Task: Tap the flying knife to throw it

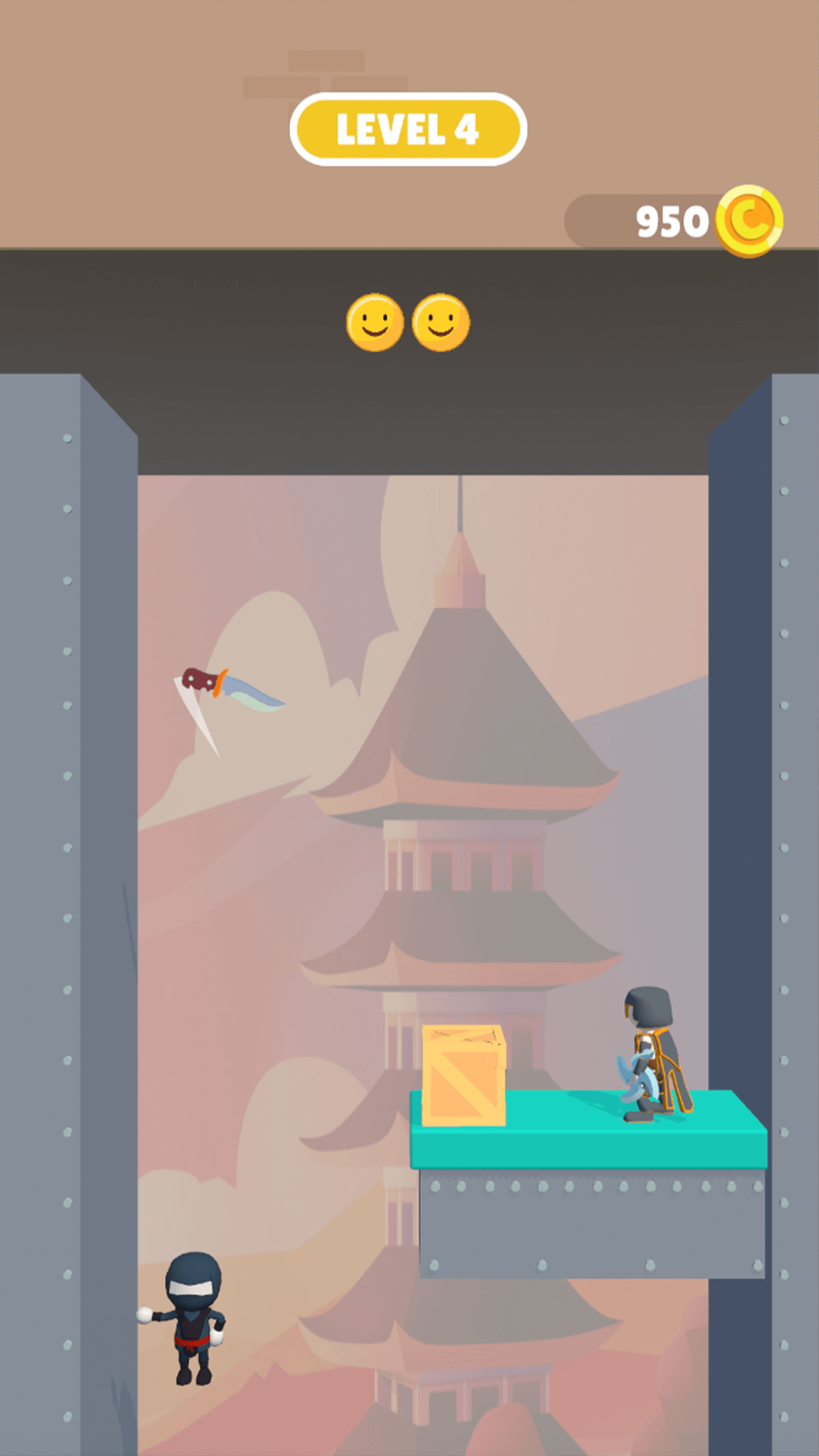Action: pos(231,690)
